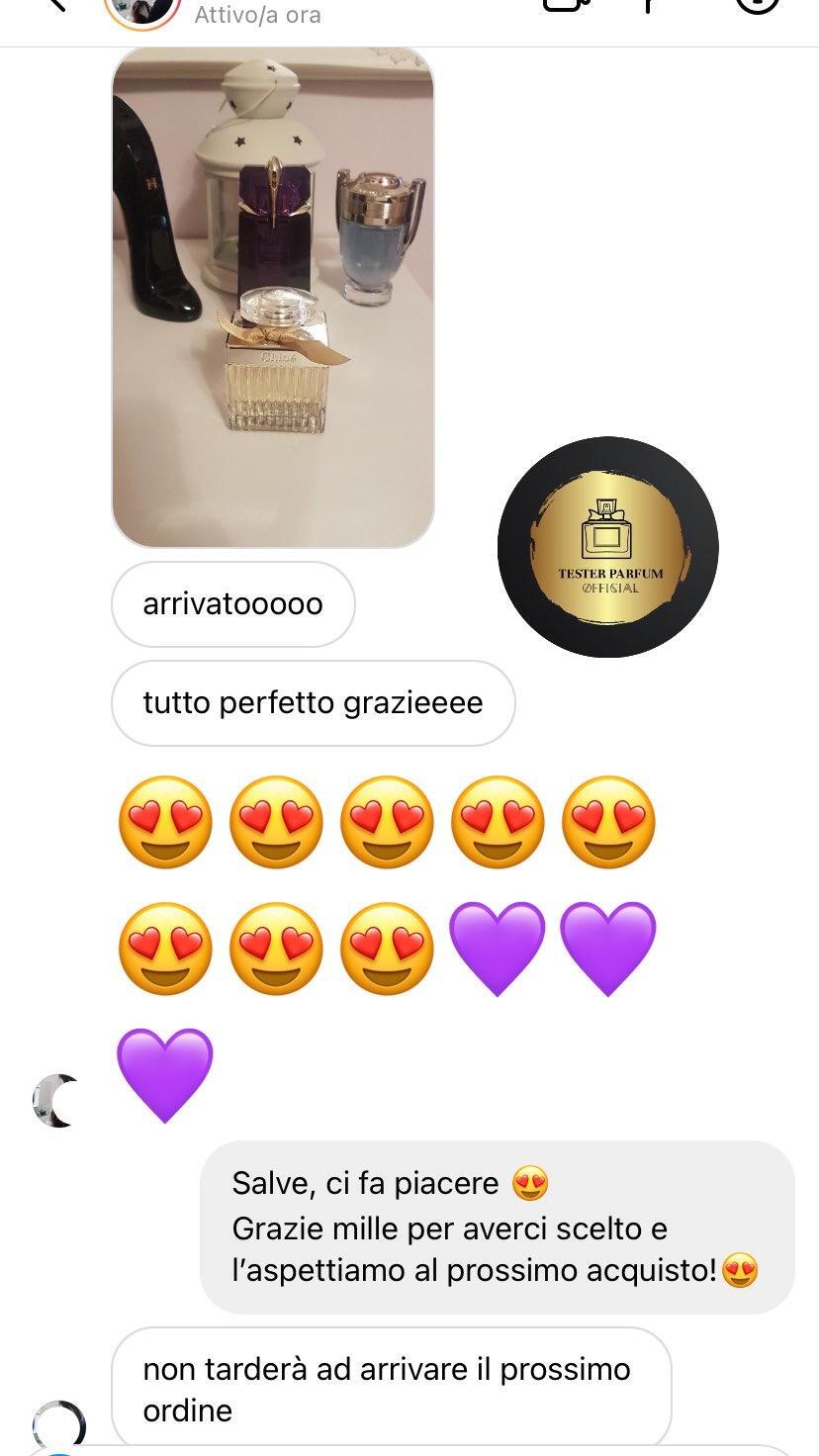Screen dimensions: 819x1456
Task: Open the contact's profile picture in header
Action: [x=141, y=8]
